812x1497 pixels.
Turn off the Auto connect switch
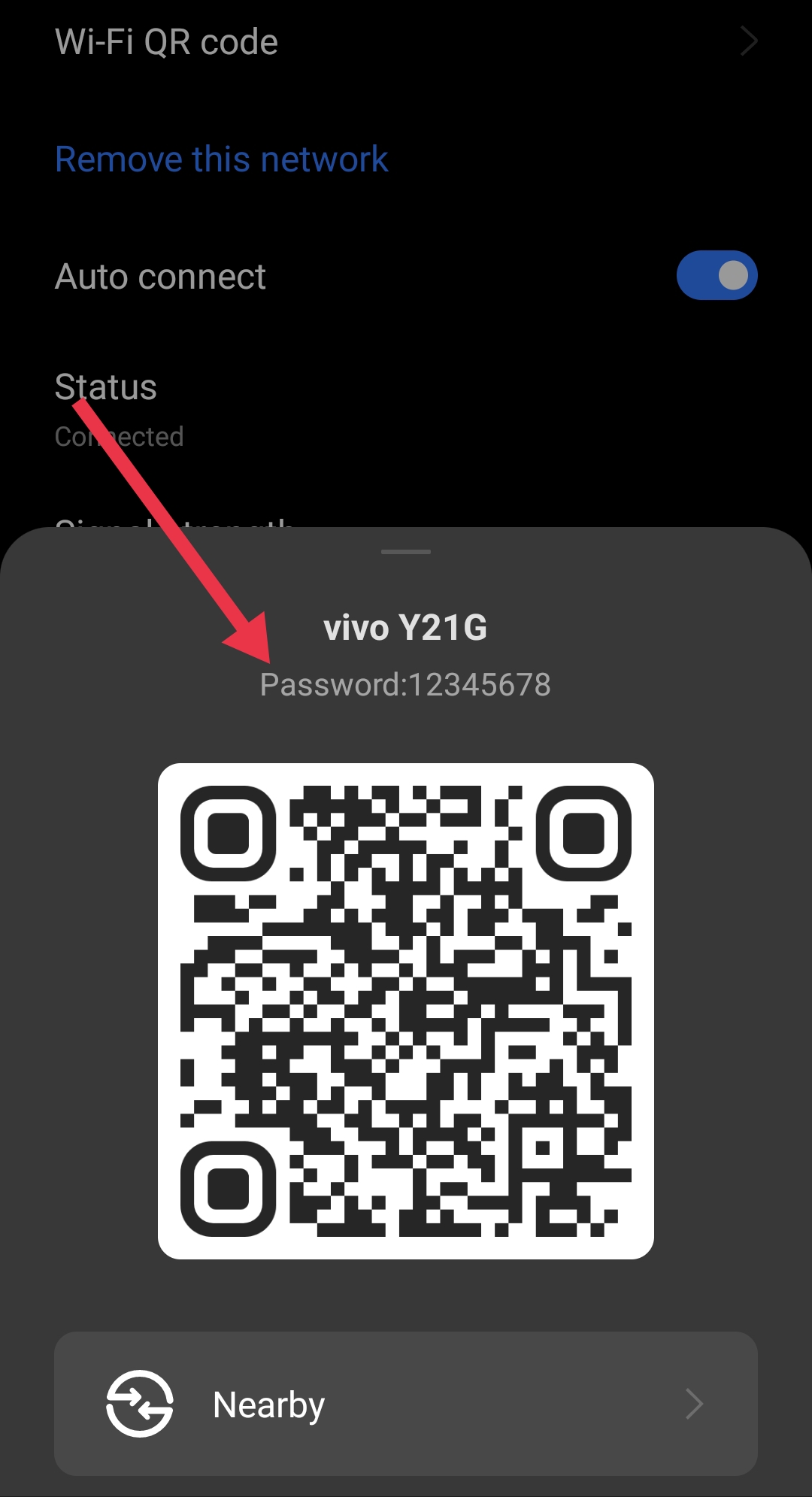pos(717,275)
